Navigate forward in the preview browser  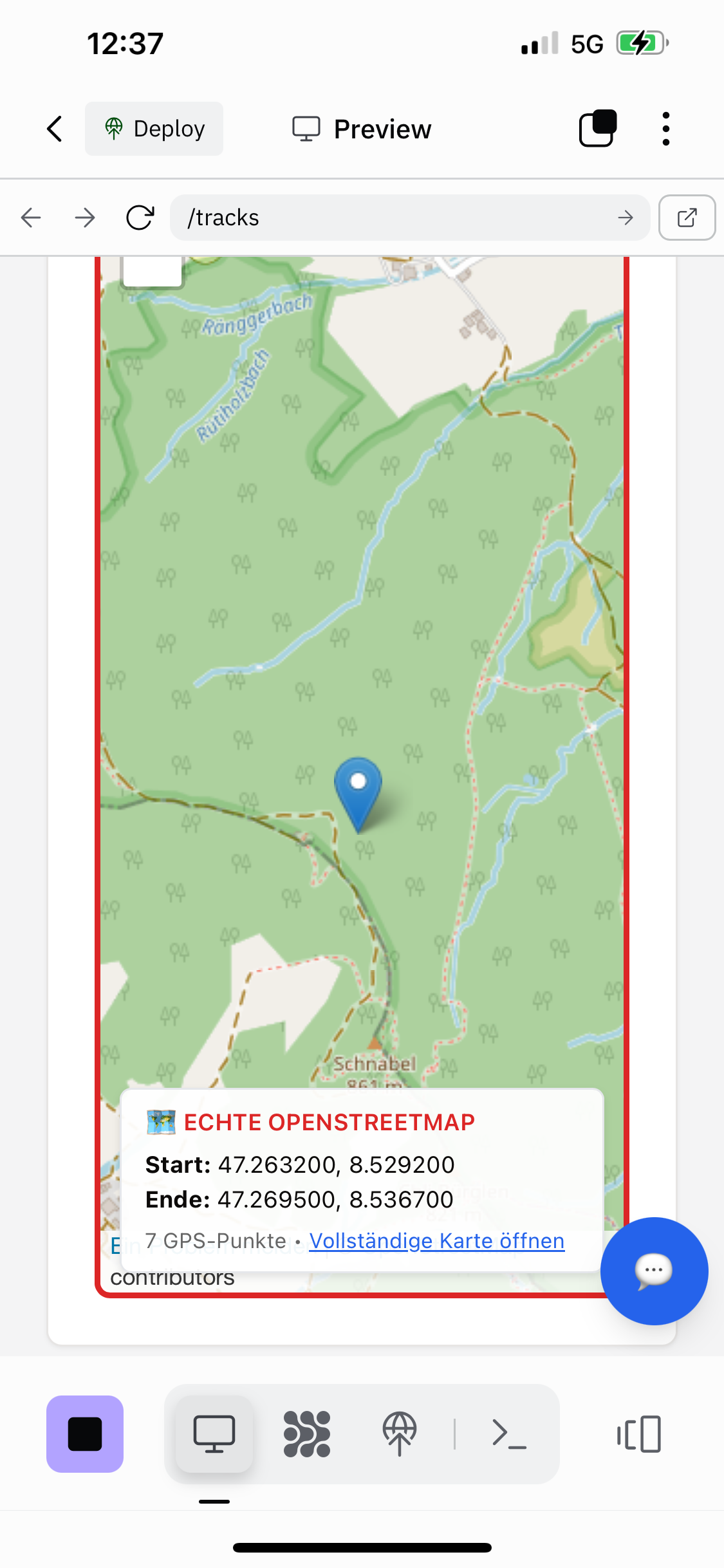click(85, 218)
